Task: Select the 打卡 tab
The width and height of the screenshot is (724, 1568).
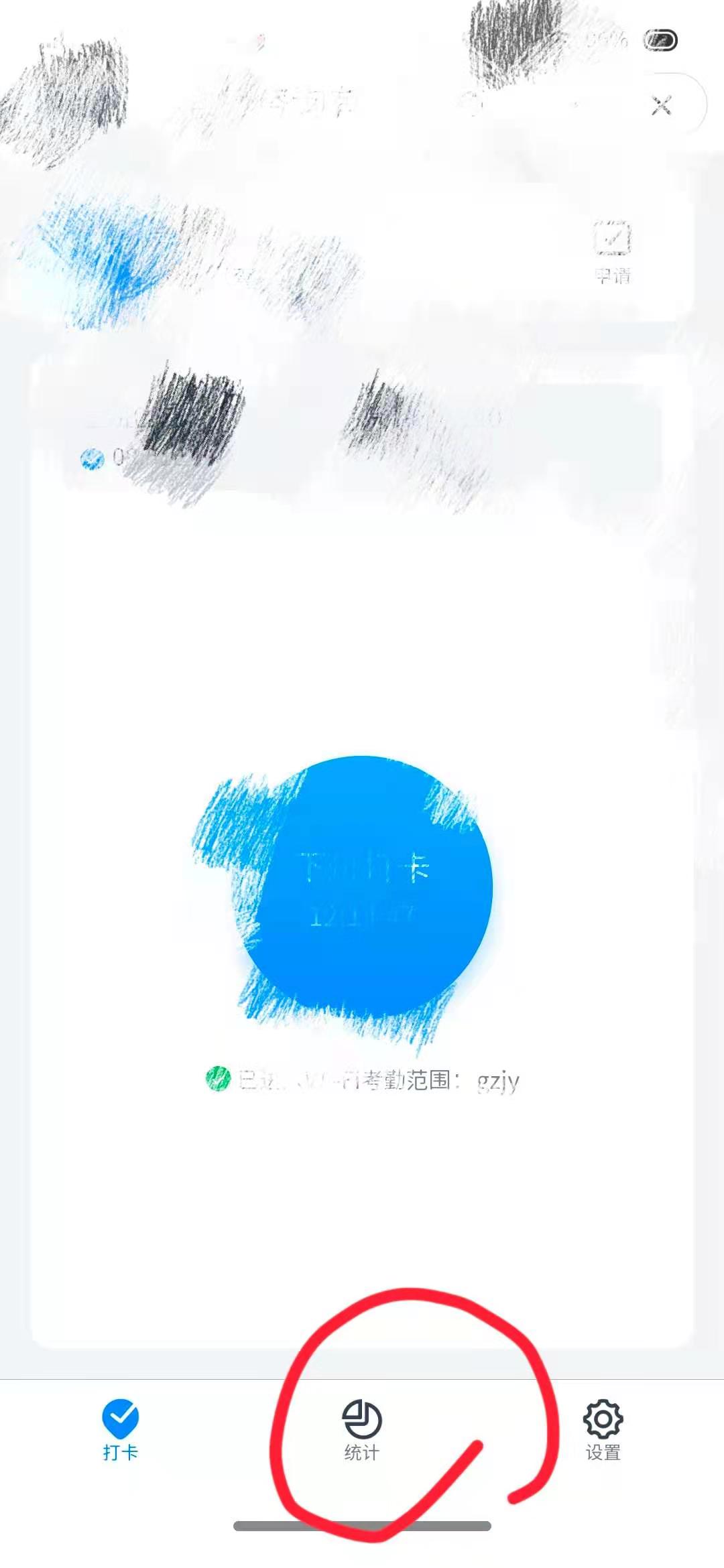Action: 121,1429
